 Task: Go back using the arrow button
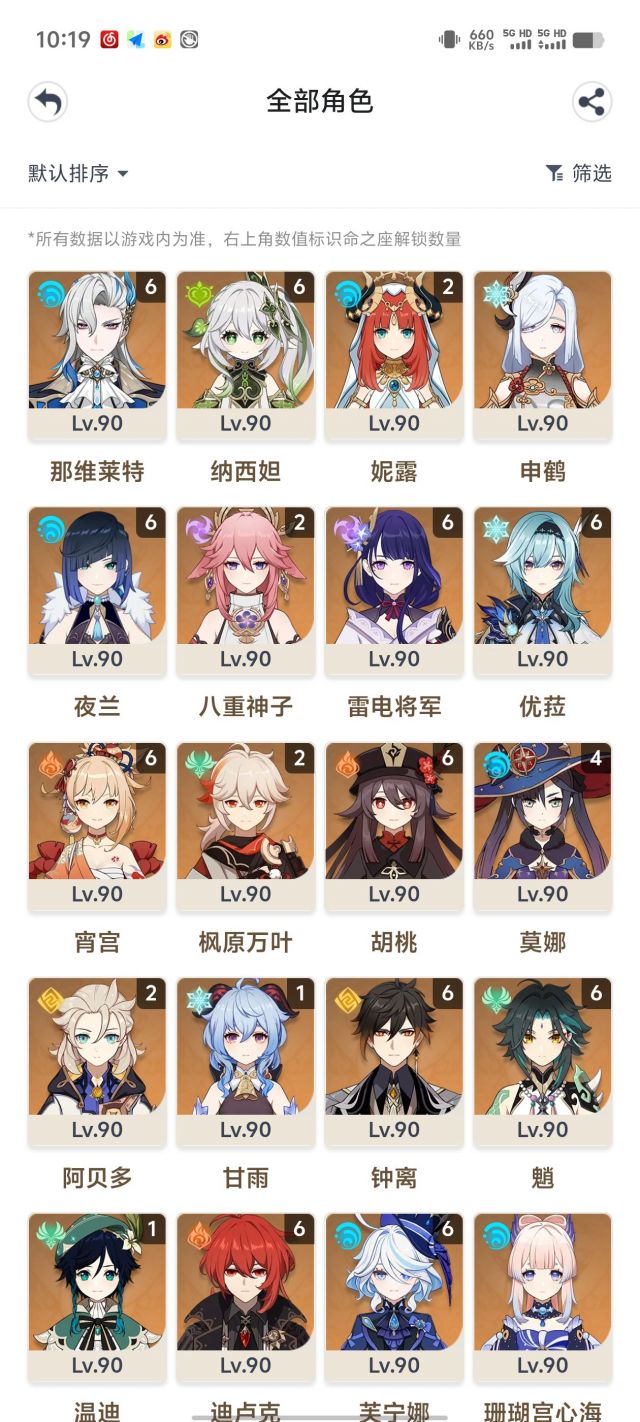click(48, 102)
